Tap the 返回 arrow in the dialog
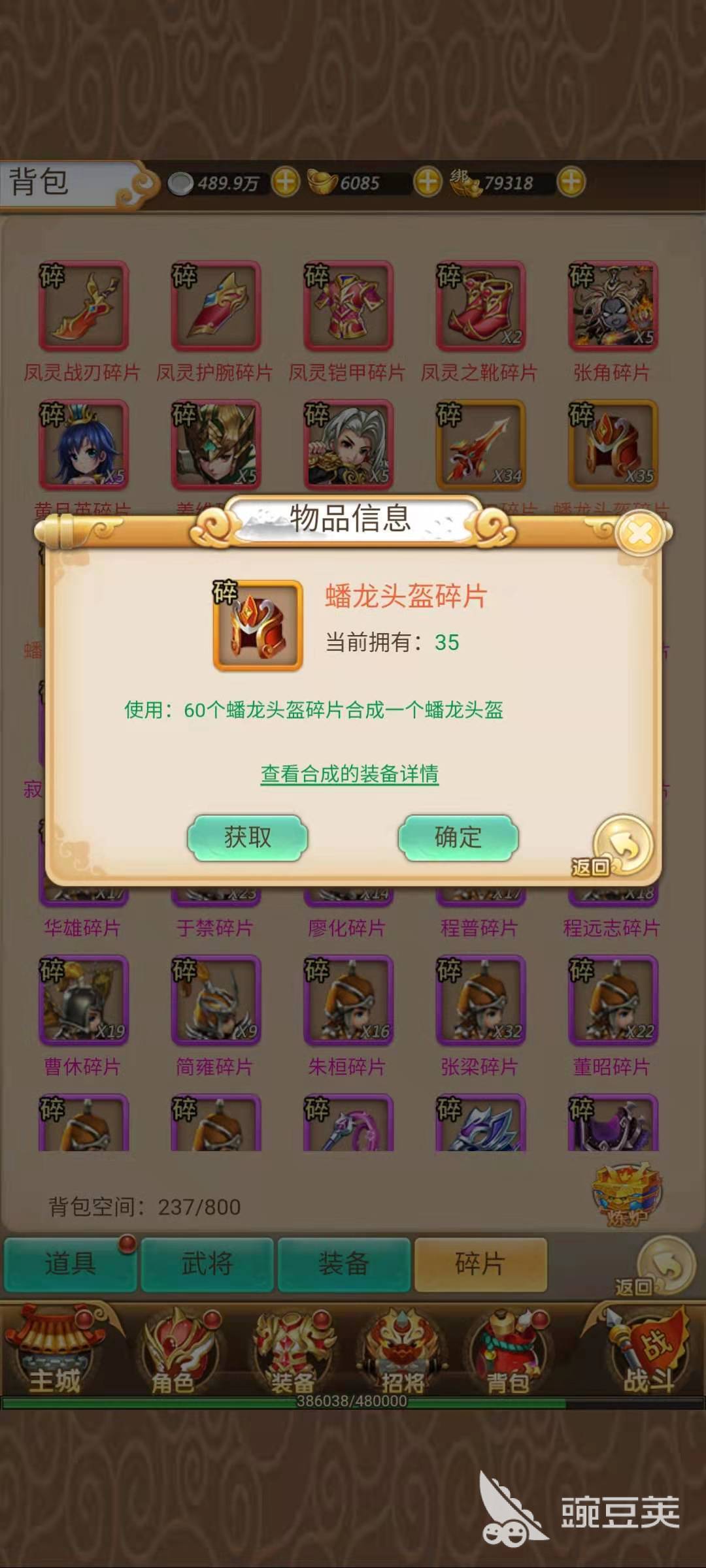The image size is (706, 1568). point(622,846)
